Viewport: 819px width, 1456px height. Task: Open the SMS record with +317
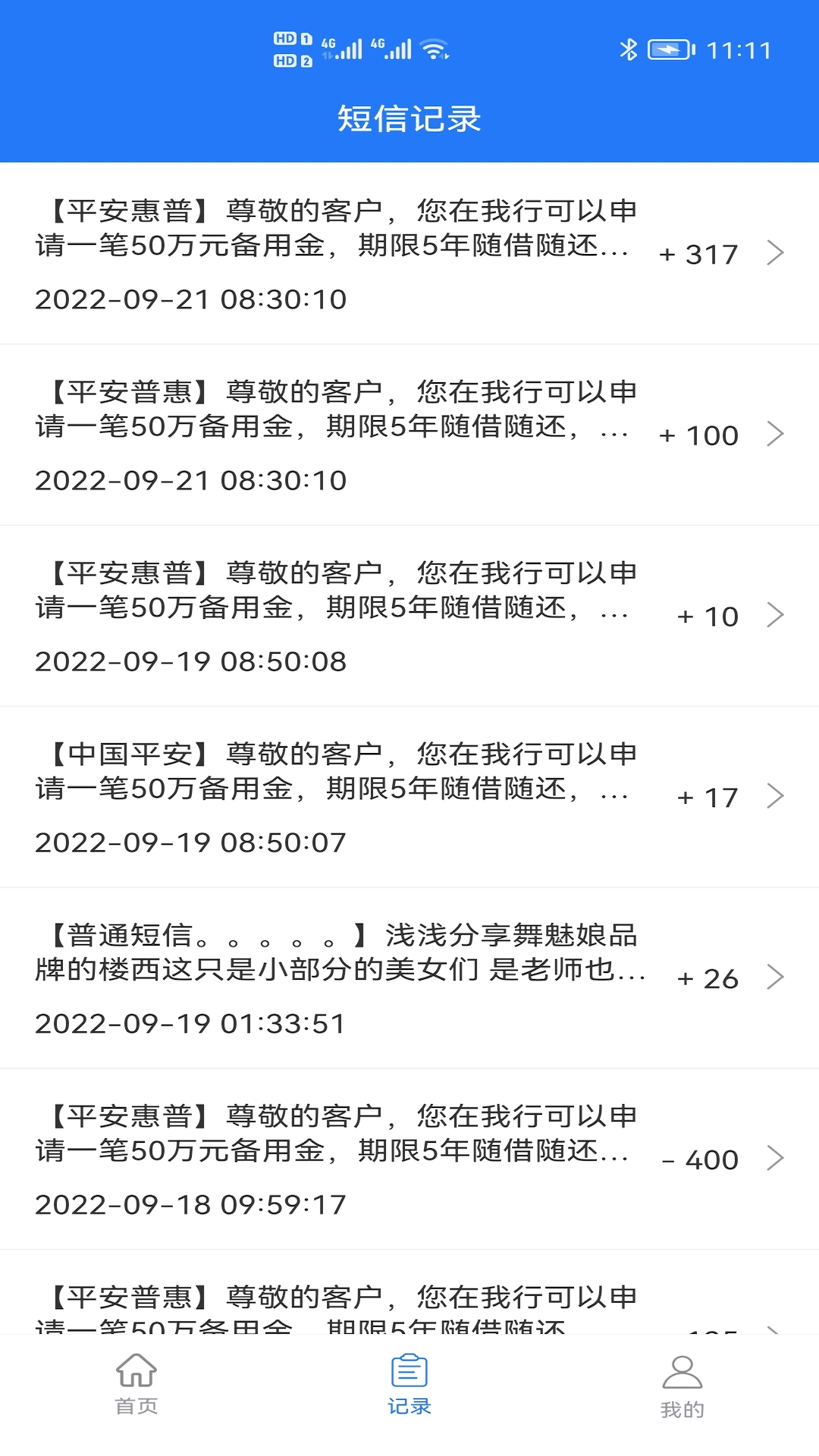click(x=409, y=253)
